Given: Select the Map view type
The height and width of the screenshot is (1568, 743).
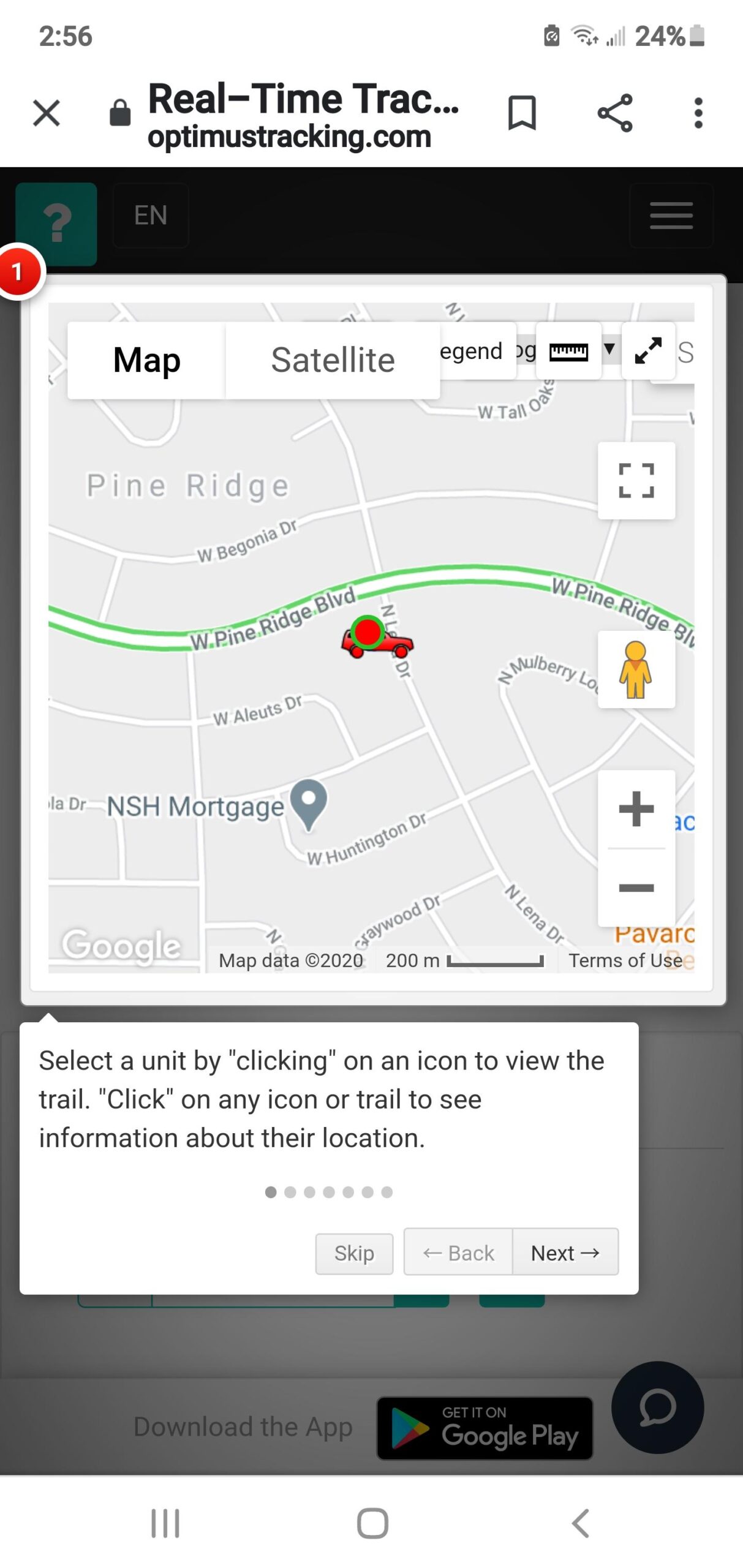Looking at the screenshot, I should tap(146, 360).
